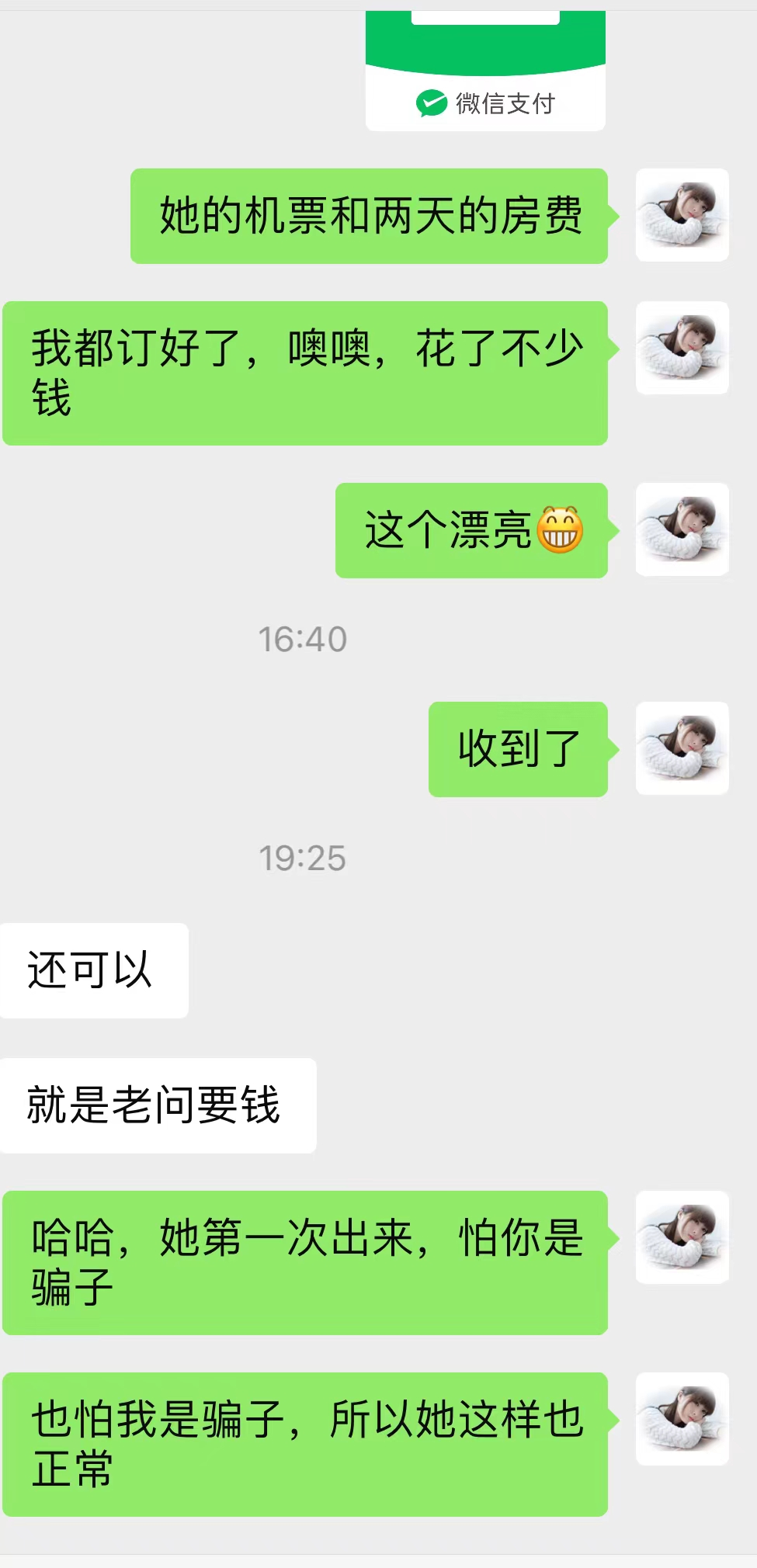The height and width of the screenshot is (1568, 757).
Task: Tap avatar beside 她的机票和两天的房费 message
Action: (x=682, y=215)
